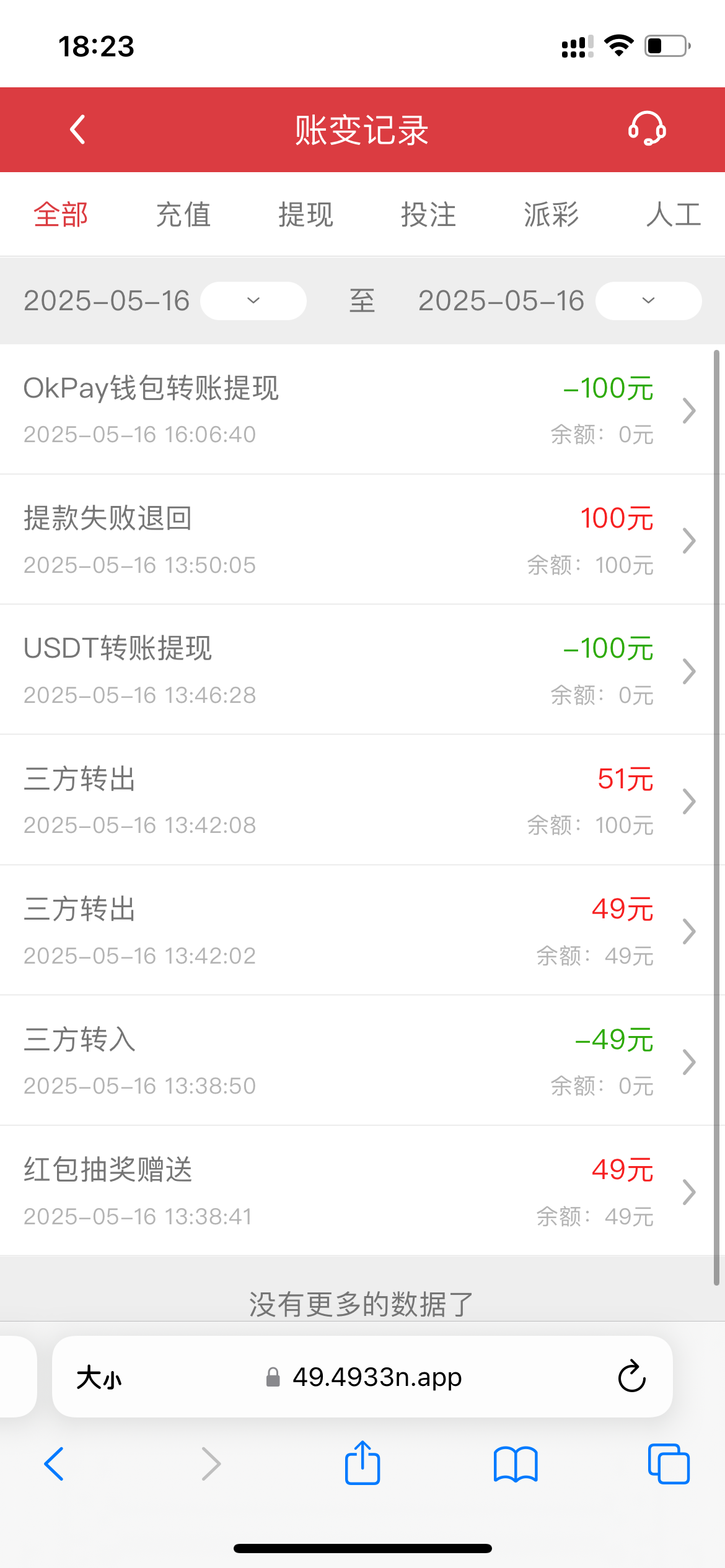Open Safari share sheet
The height and width of the screenshot is (1568, 725).
point(362,1464)
